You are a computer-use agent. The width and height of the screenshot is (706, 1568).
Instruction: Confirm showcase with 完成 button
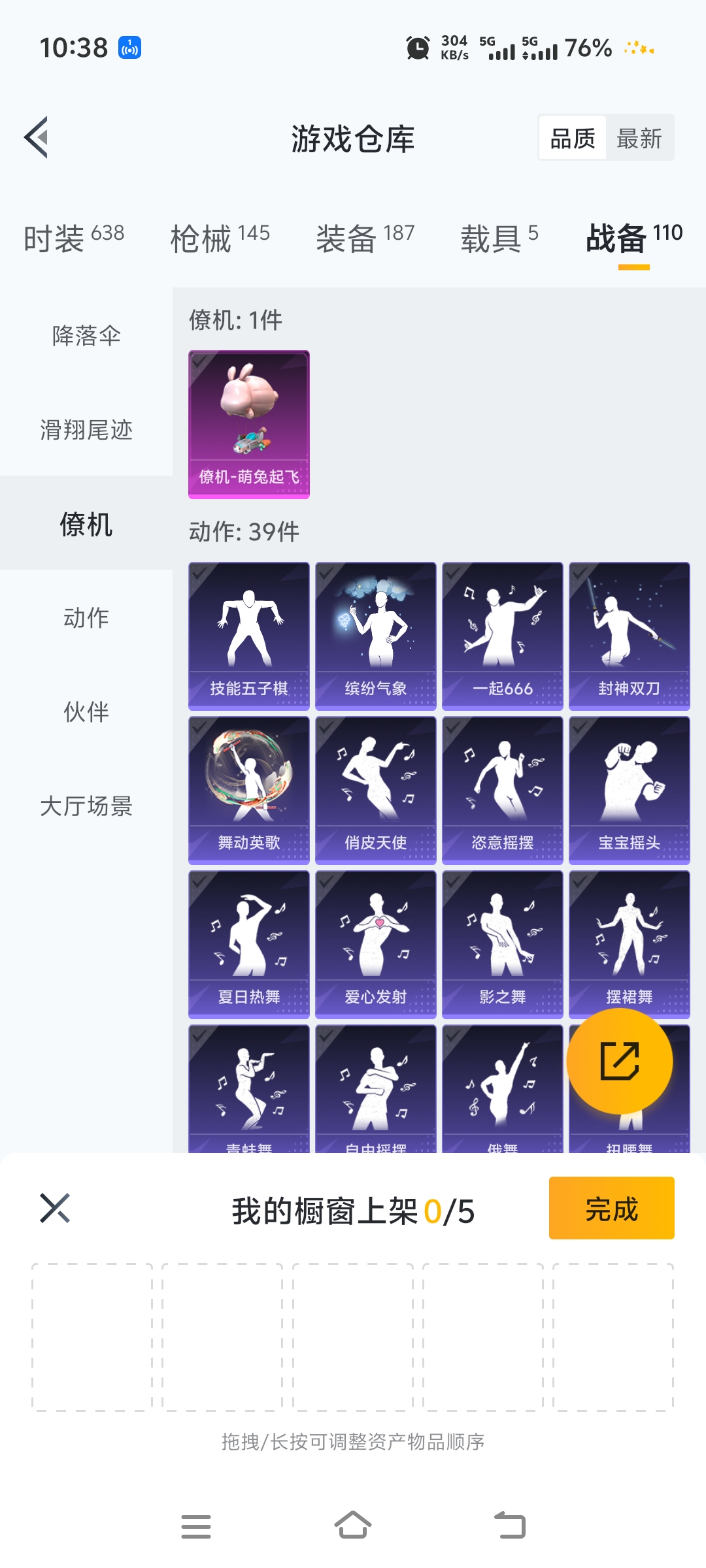[x=611, y=1208]
